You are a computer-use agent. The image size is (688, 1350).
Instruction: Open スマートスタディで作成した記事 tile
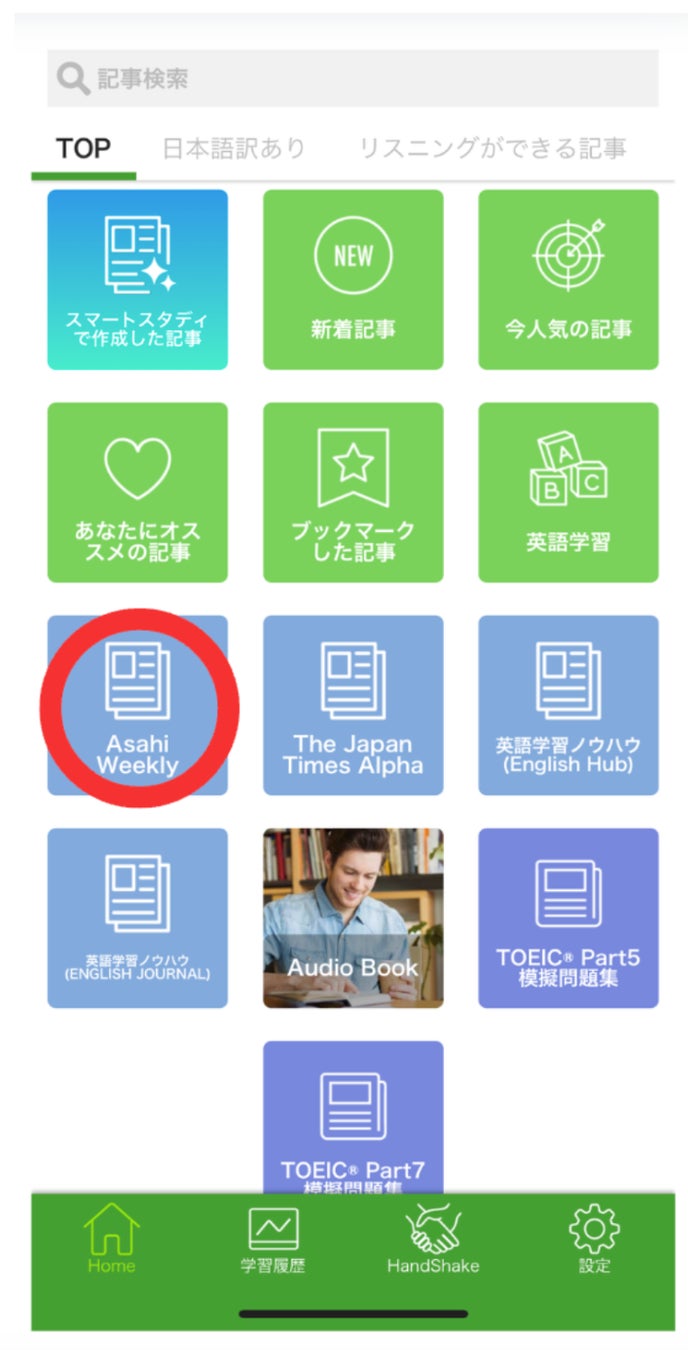[x=138, y=280]
